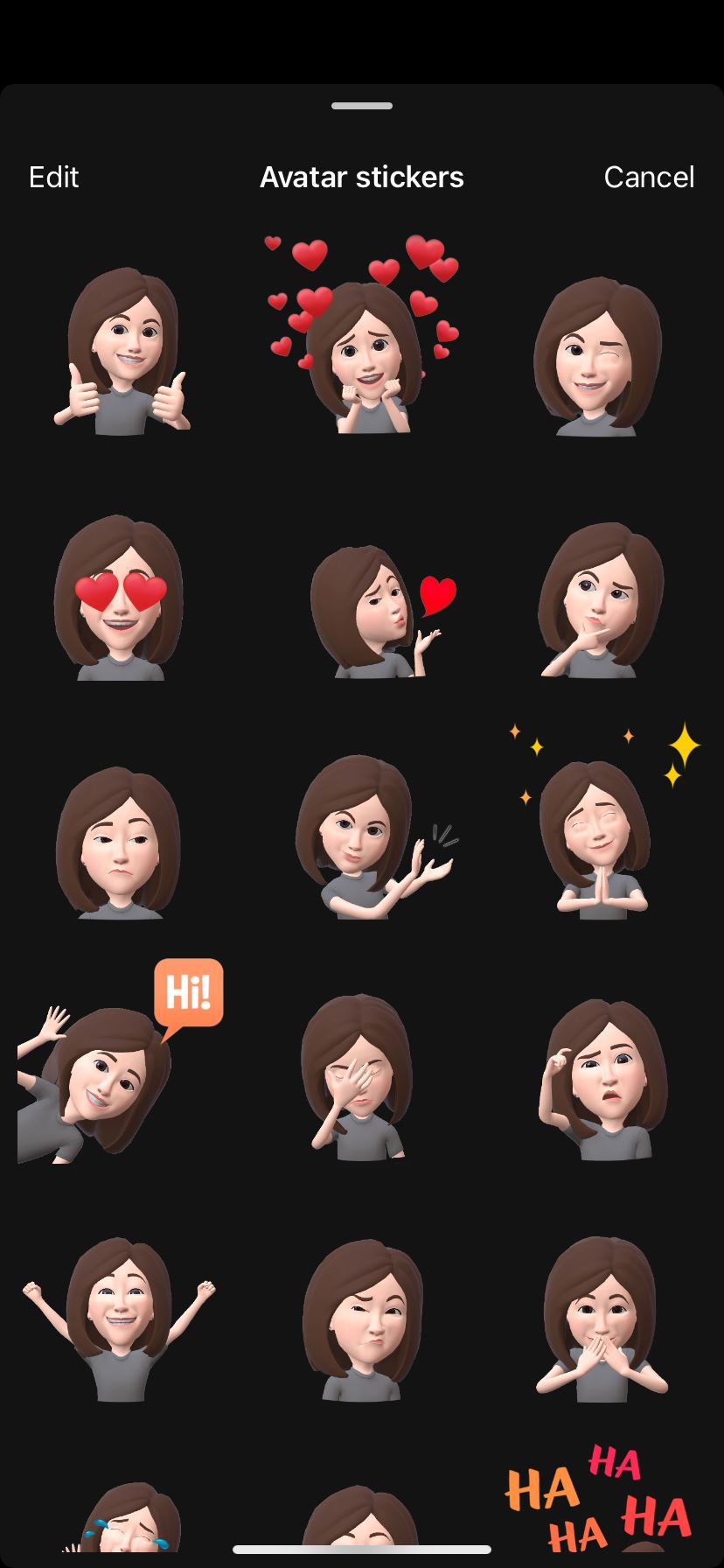Select the sticker with floating red hearts
Viewport: 724px width, 1568px height.
point(362,341)
